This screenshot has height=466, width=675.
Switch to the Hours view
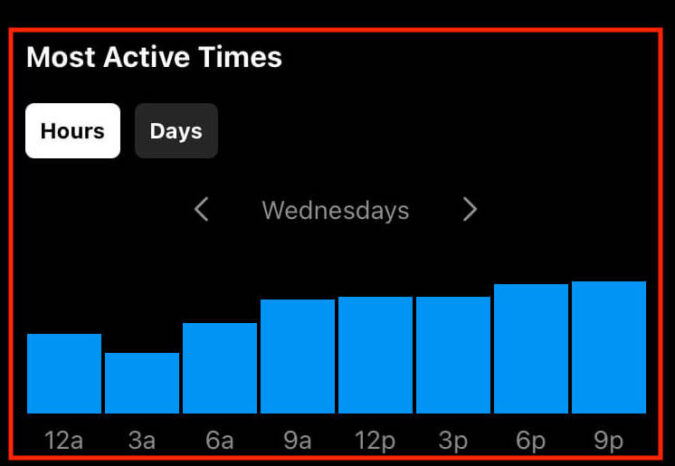pyautogui.click(x=73, y=131)
